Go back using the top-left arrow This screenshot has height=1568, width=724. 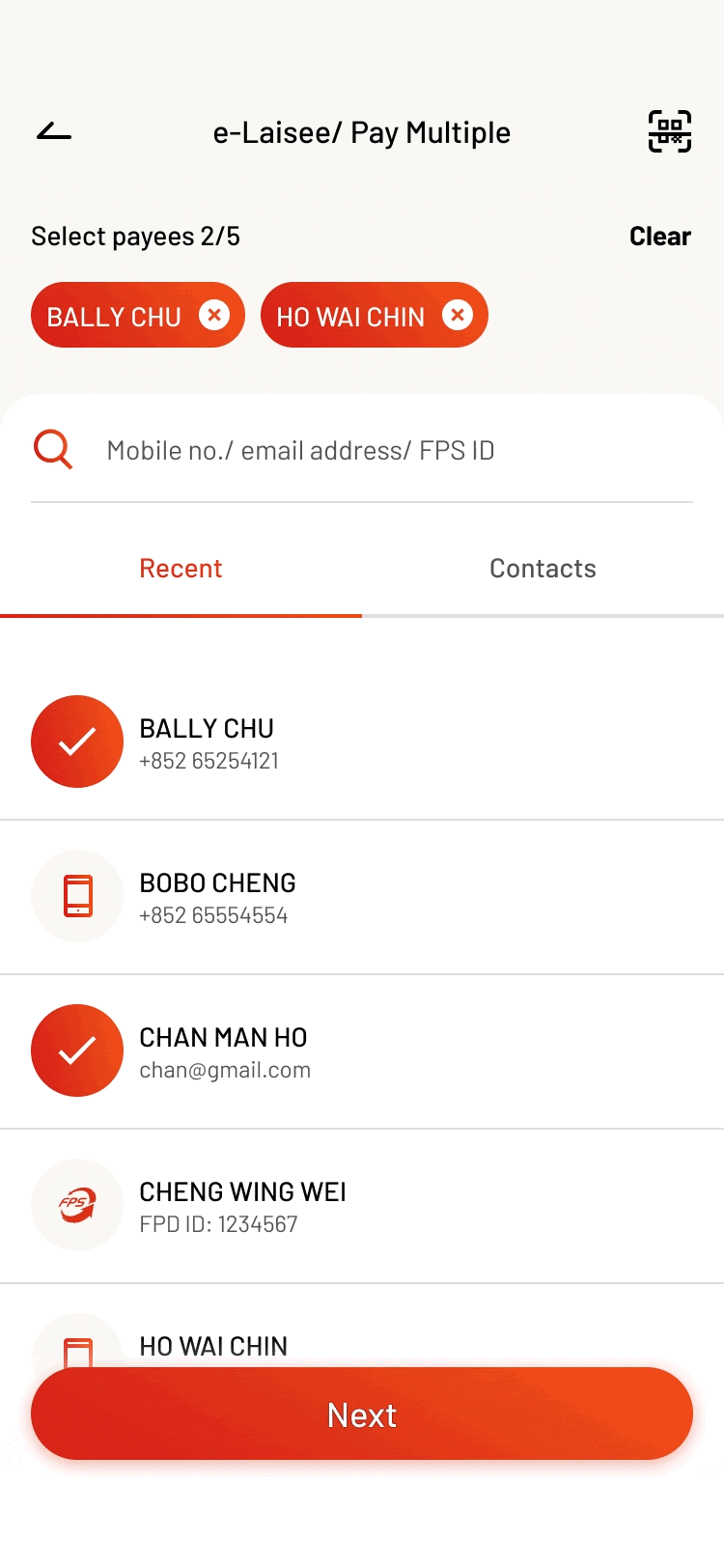(54, 131)
